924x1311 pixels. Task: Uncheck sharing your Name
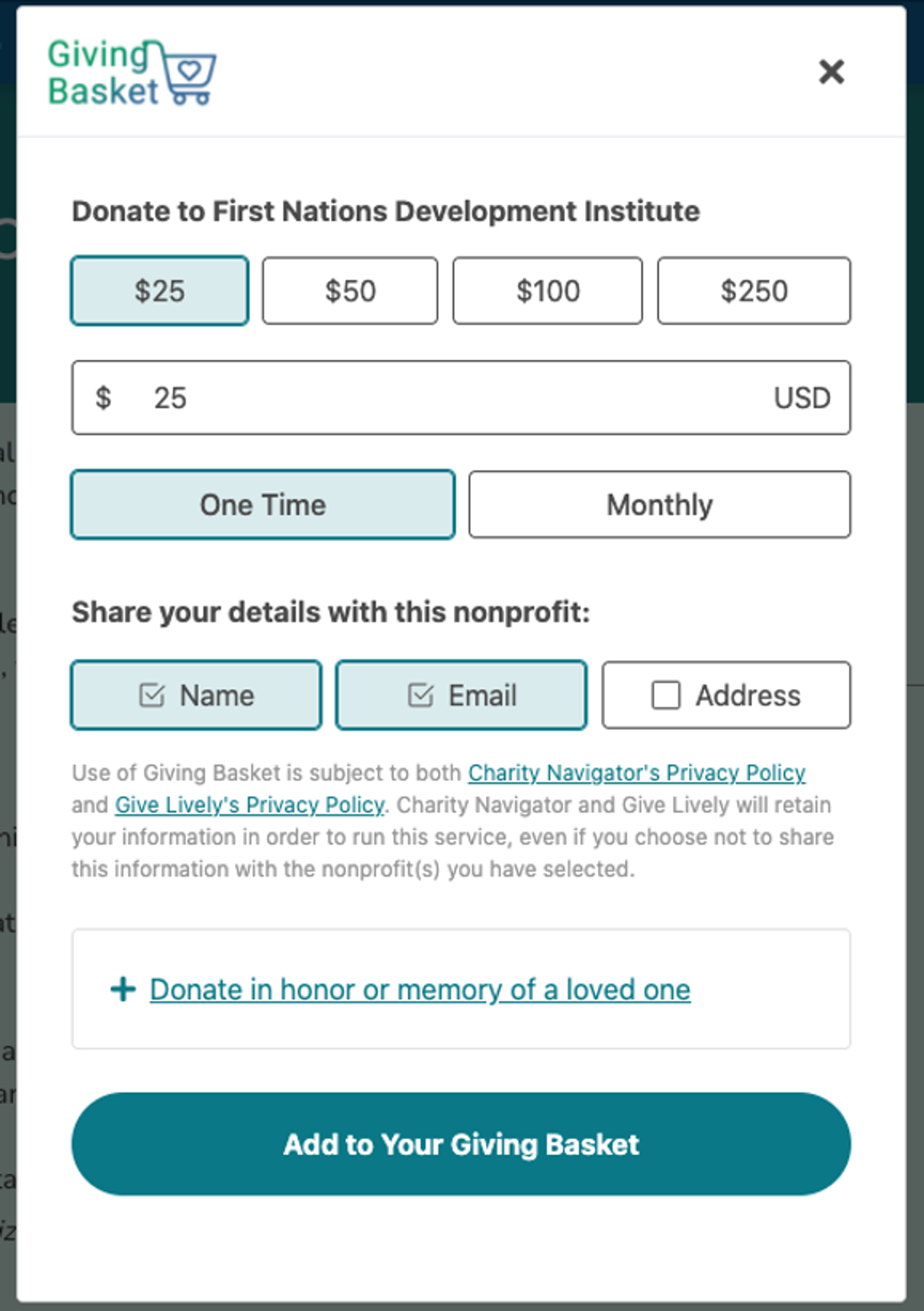(x=196, y=695)
